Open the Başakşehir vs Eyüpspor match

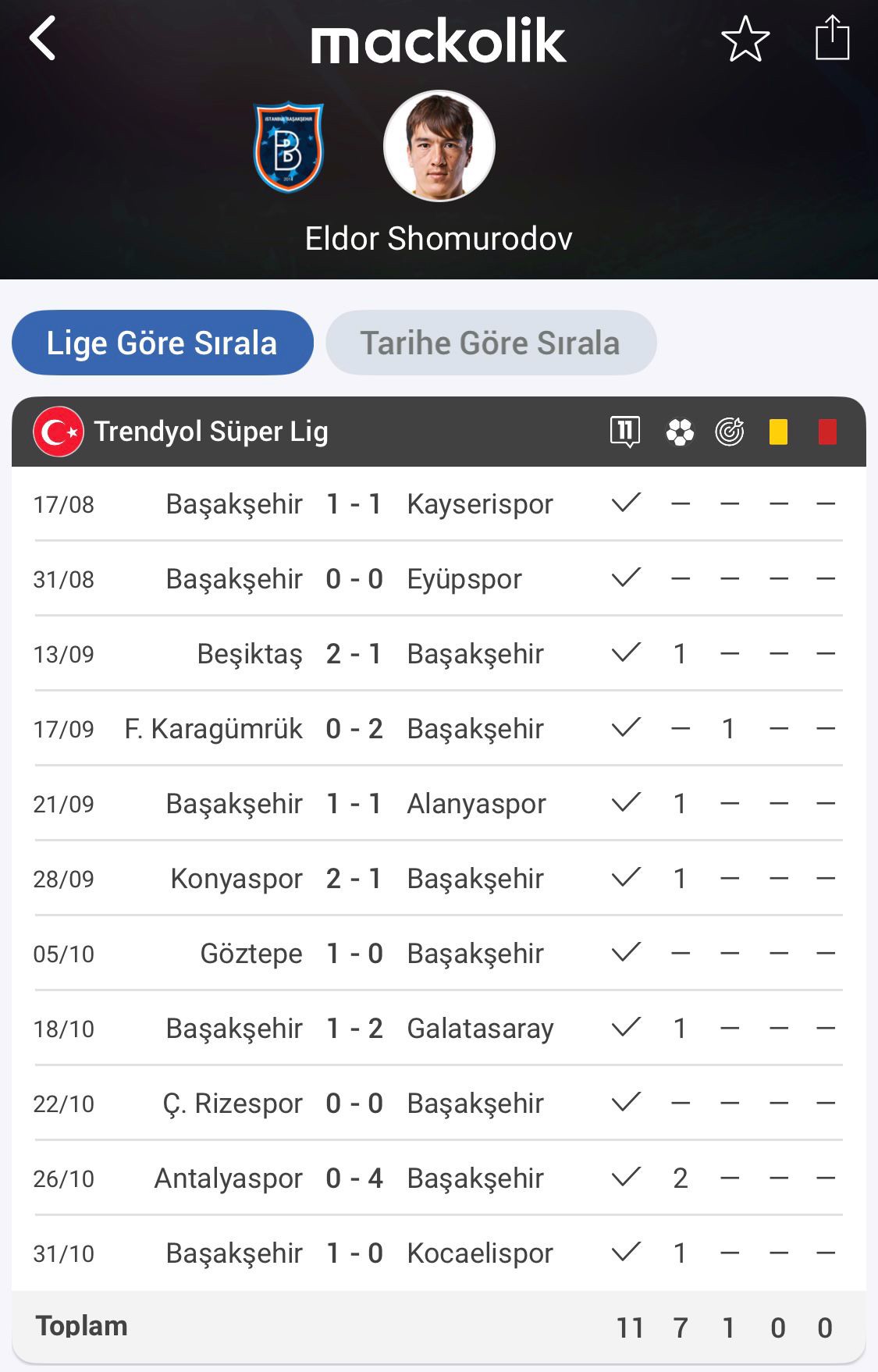point(354,579)
